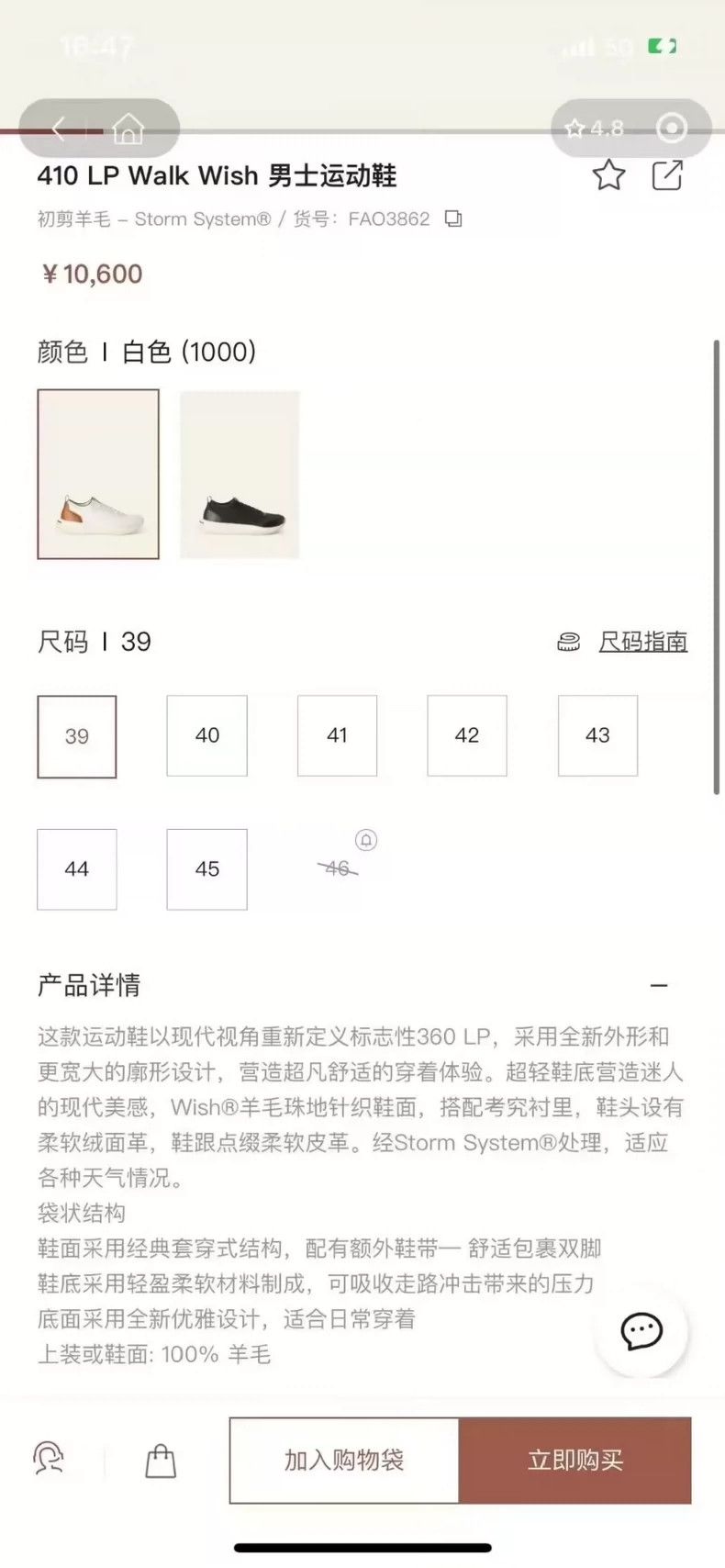Viewport: 725px width, 1568px height.
Task: Tap 立即购买 to buy now
Action: [575, 1460]
